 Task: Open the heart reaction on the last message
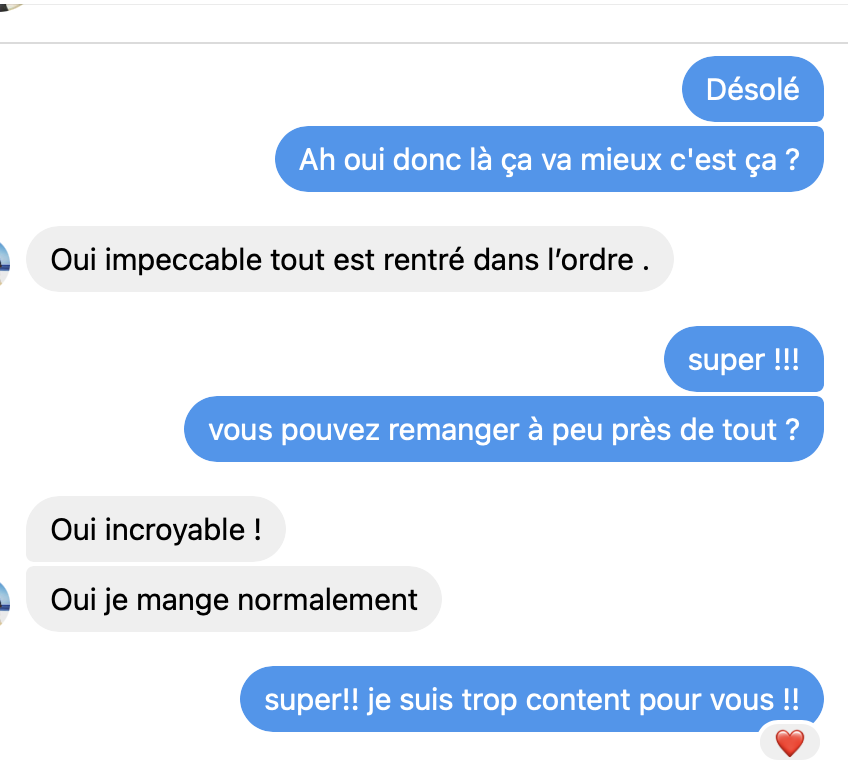pyautogui.click(x=789, y=742)
